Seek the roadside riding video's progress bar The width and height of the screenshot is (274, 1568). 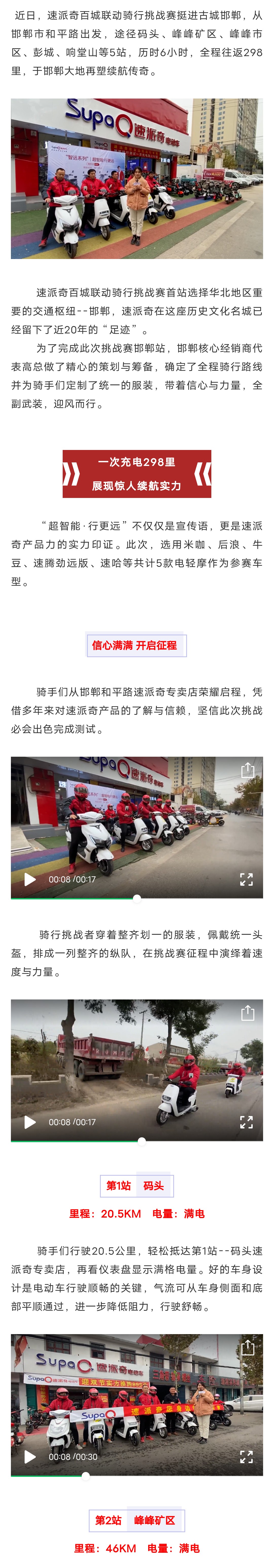[x=142, y=1141]
